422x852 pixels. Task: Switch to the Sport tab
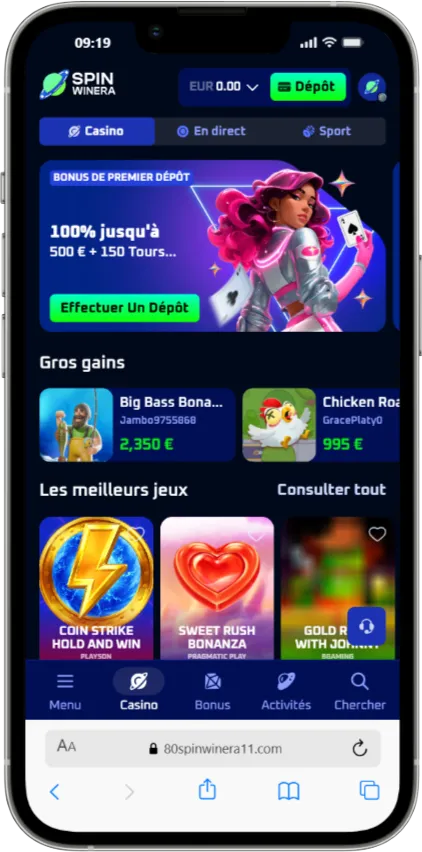[327, 131]
